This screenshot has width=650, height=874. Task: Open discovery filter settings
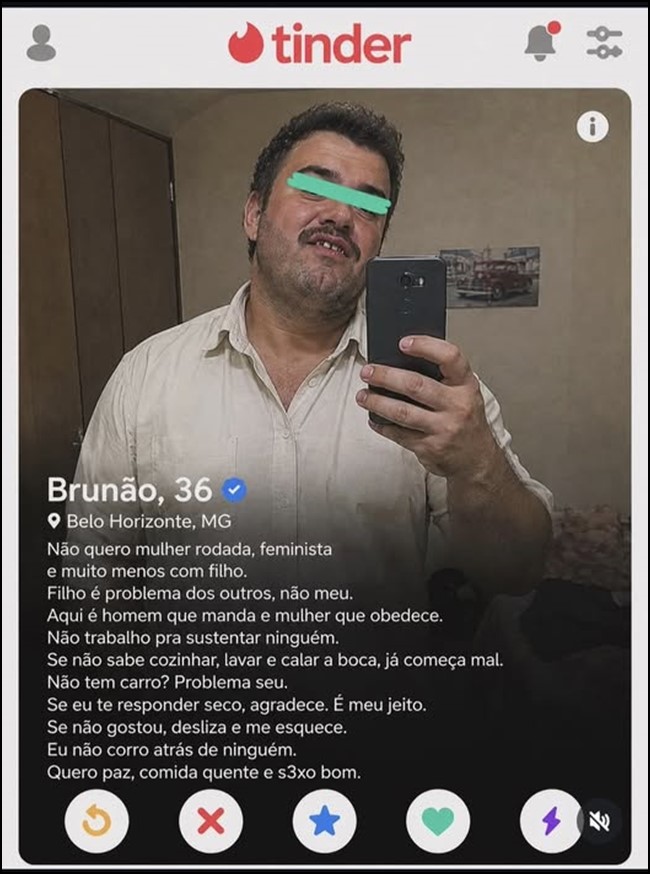(x=604, y=43)
